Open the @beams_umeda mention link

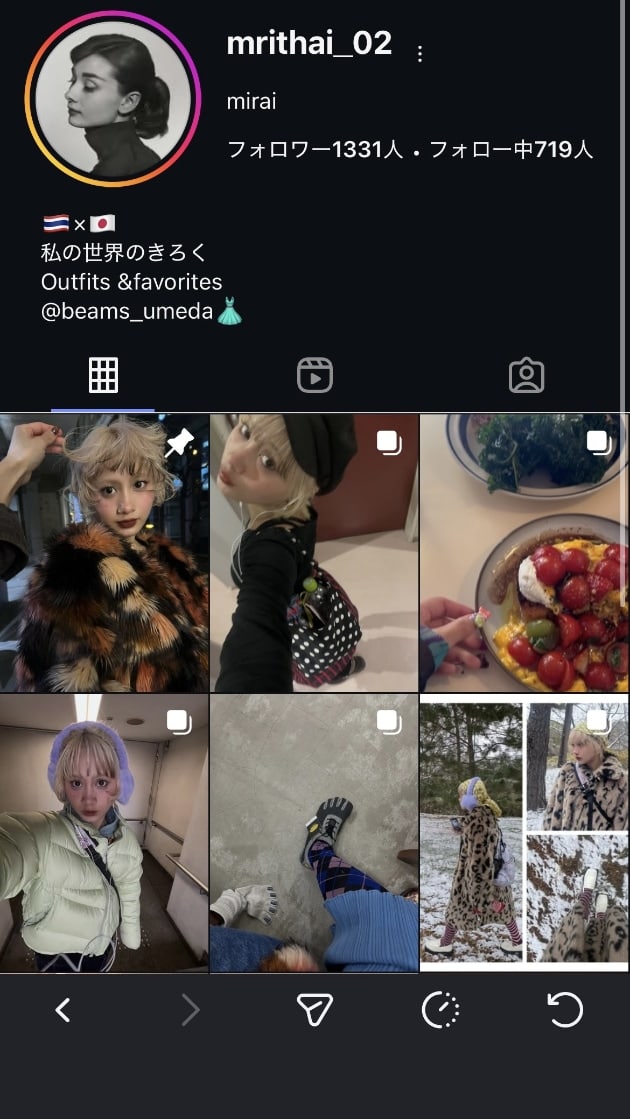(127, 312)
